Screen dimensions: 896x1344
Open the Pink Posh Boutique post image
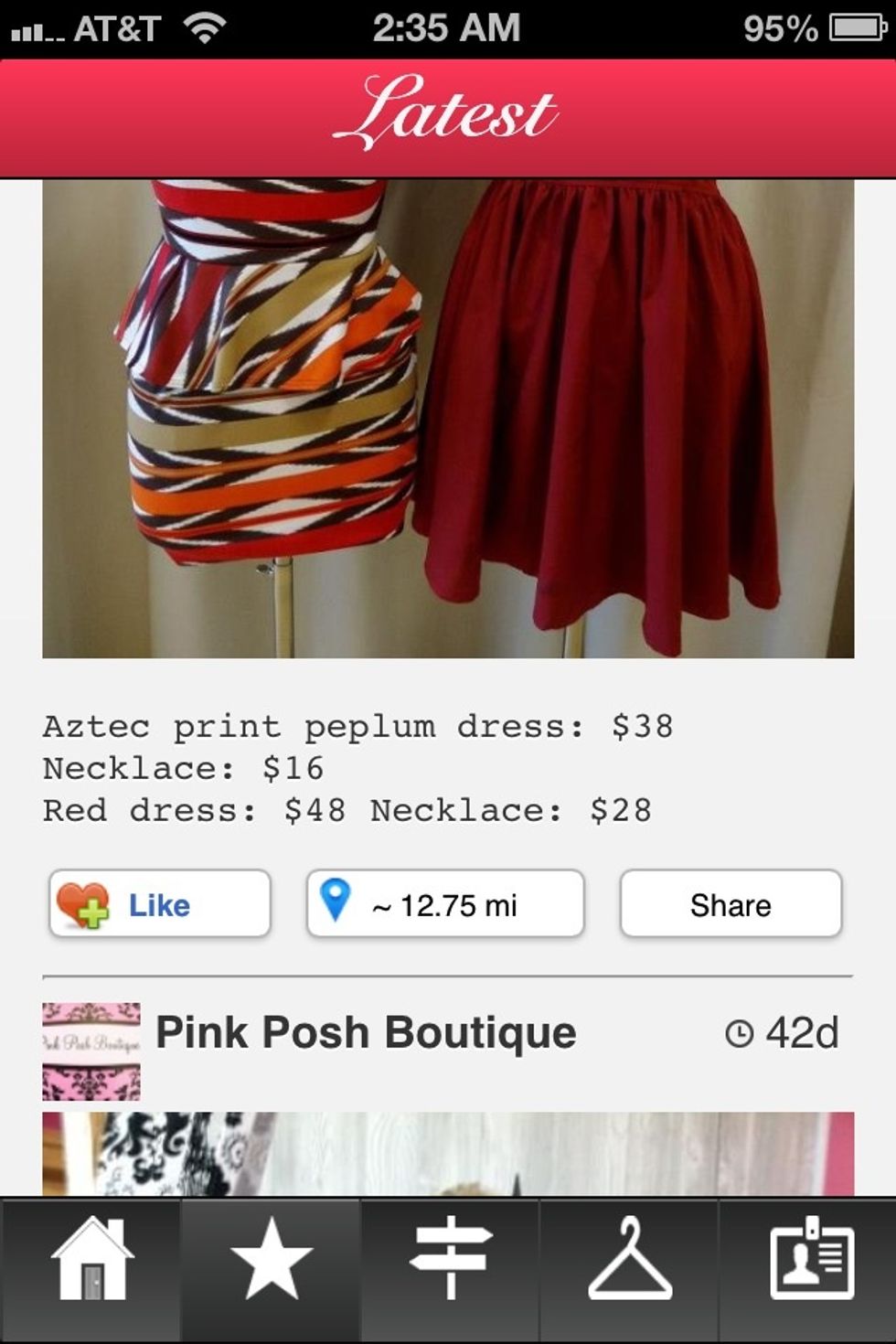click(448, 1154)
